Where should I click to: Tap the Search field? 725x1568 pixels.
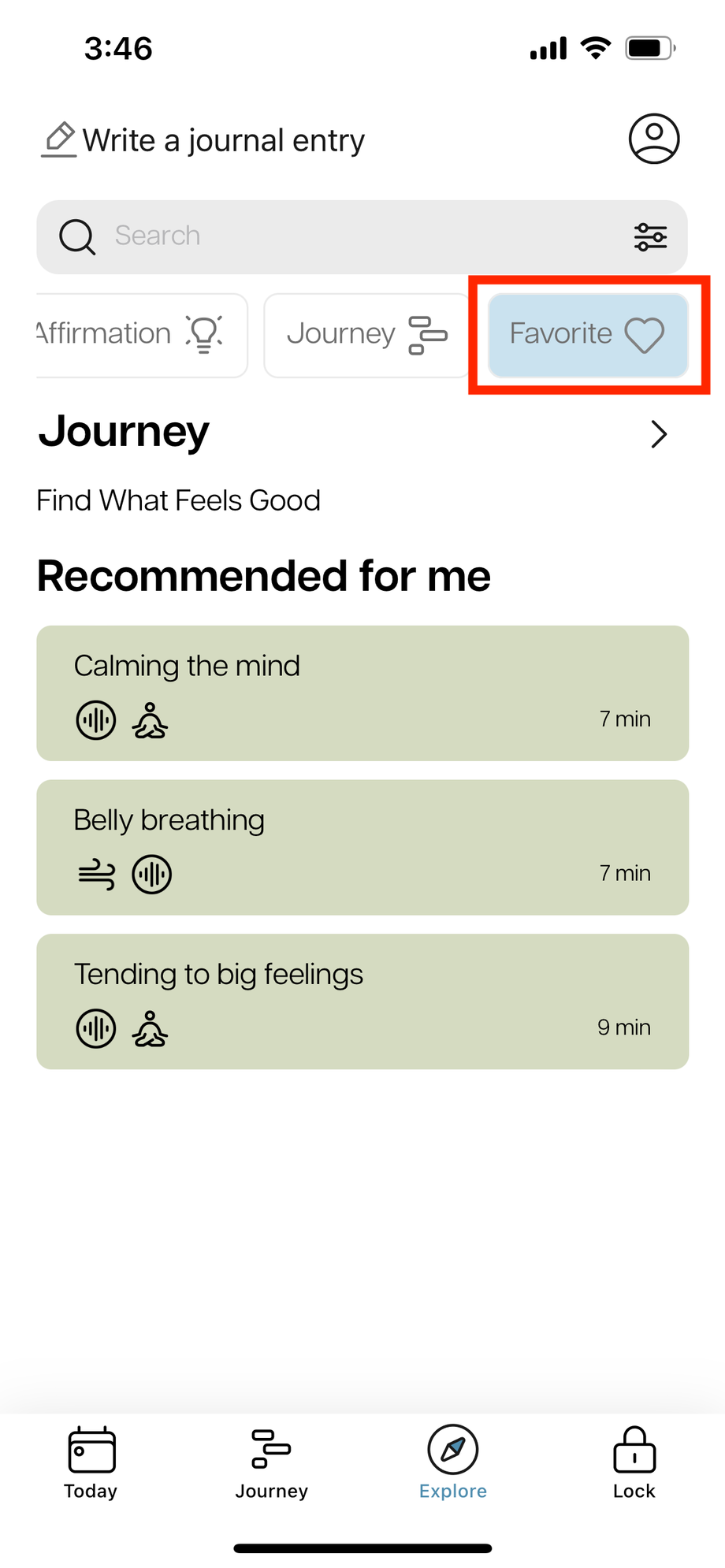click(x=347, y=236)
